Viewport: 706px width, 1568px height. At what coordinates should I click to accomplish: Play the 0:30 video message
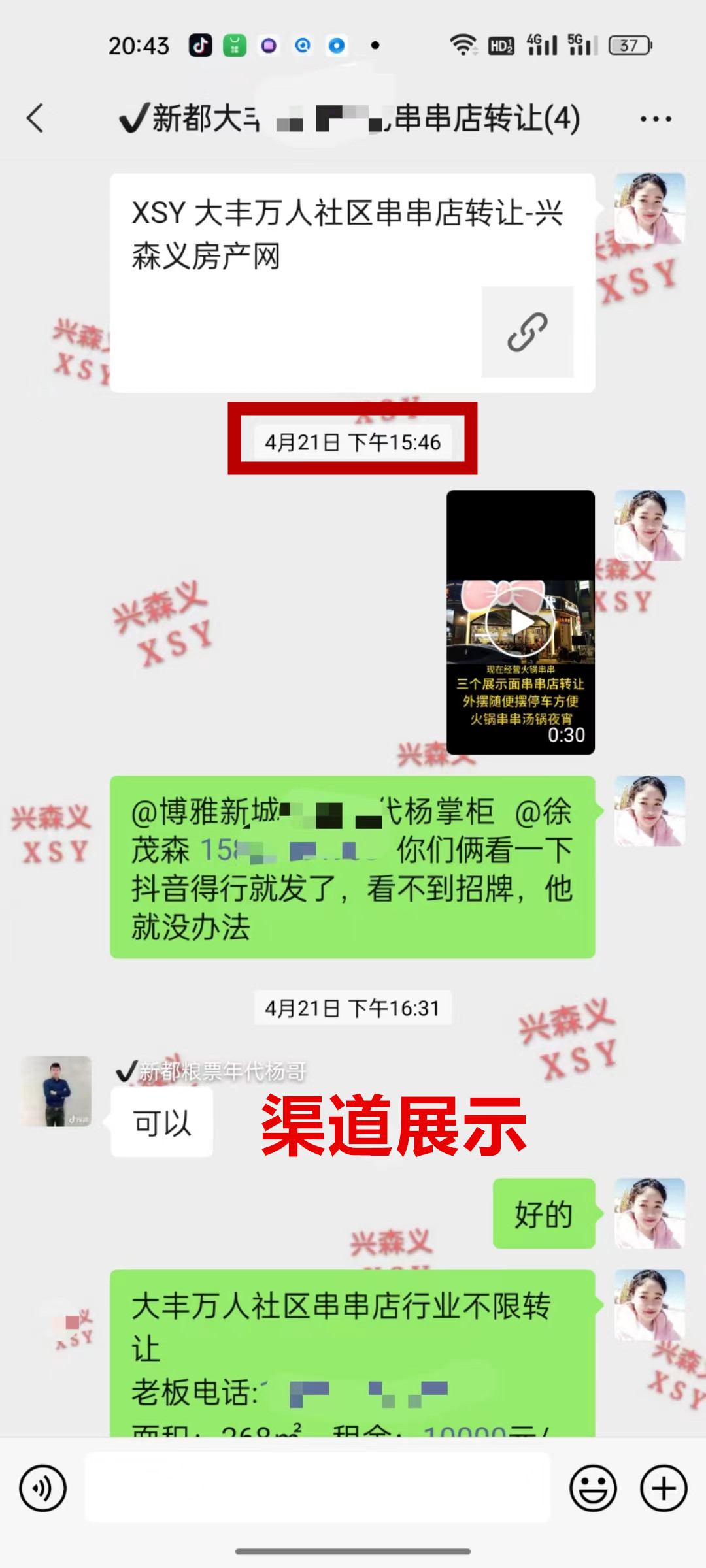point(520,623)
